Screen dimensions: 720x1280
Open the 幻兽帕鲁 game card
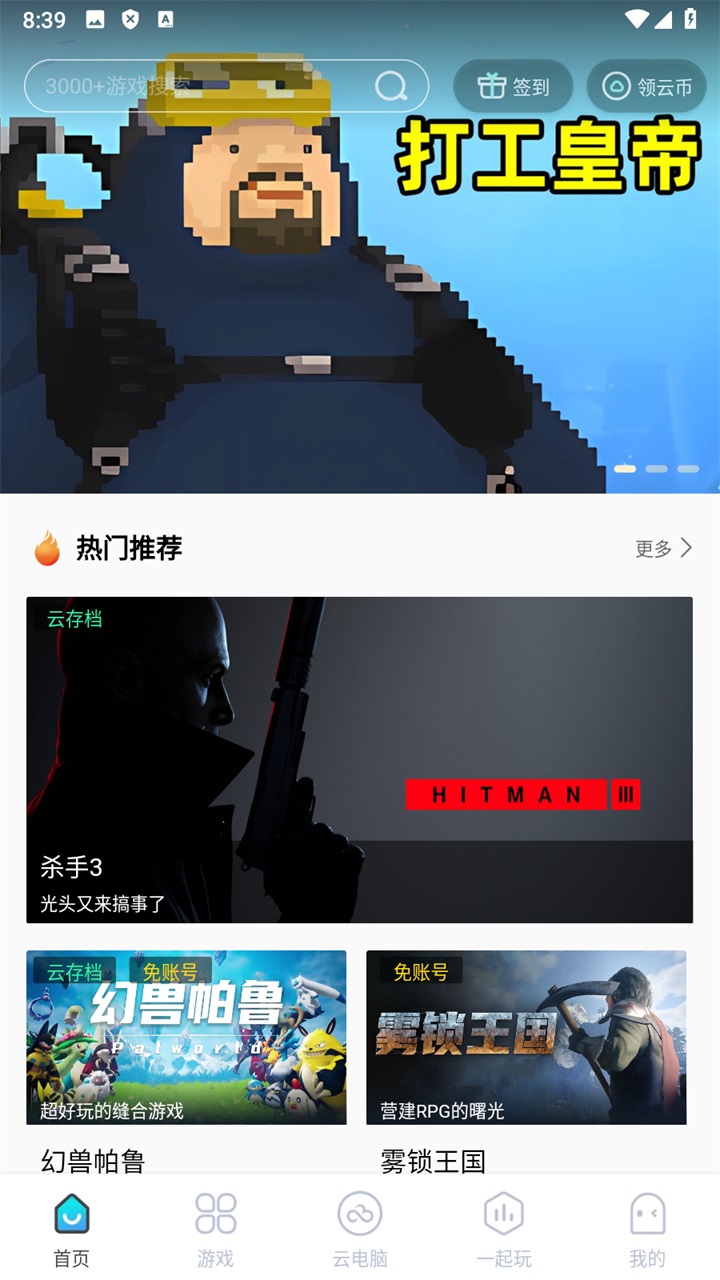point(186,1038)
